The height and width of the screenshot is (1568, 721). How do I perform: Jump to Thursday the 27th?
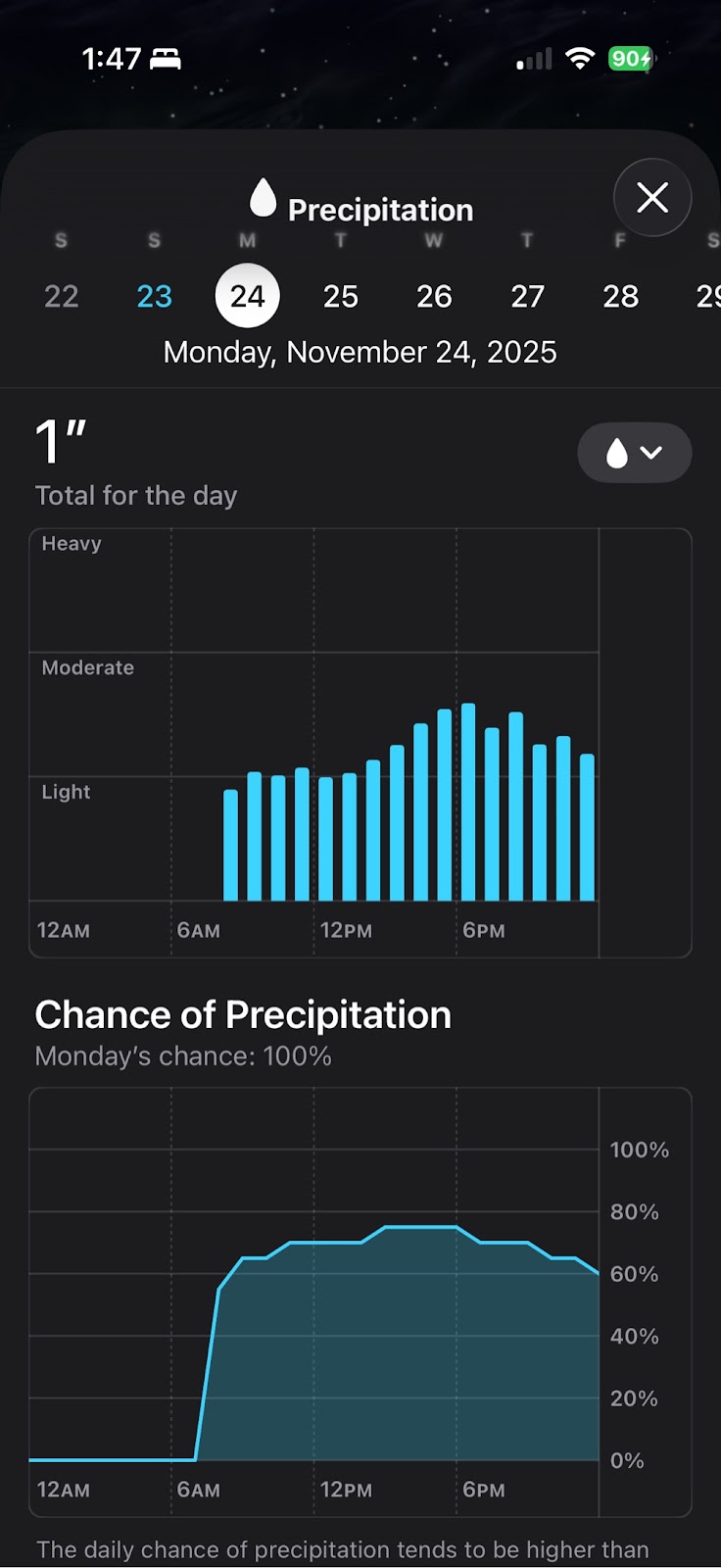click(x=527, y=296)
